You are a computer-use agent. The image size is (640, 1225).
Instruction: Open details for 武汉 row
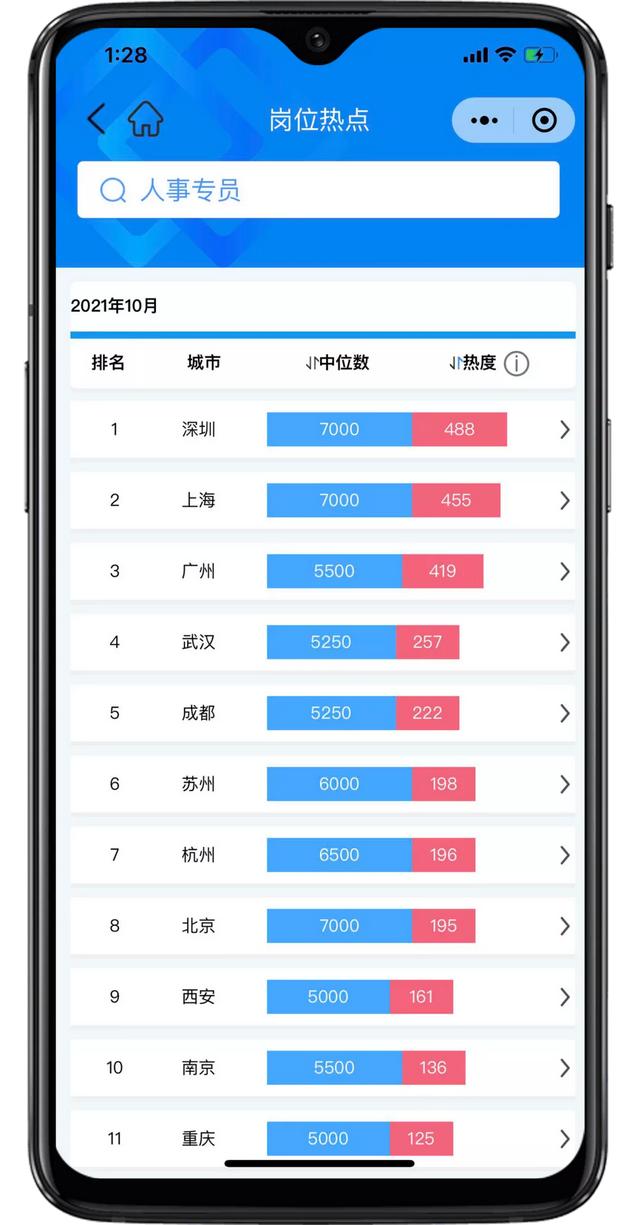(x=564, y=642)
